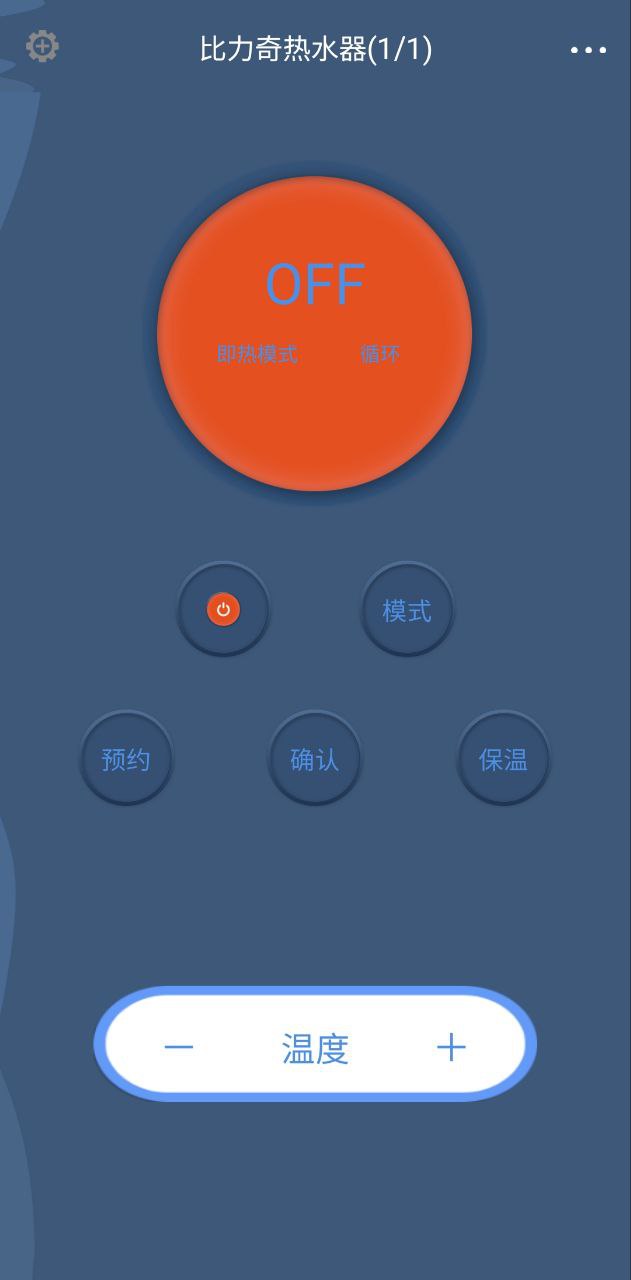Increase temperature with the plus sign

pos(451,1047)
